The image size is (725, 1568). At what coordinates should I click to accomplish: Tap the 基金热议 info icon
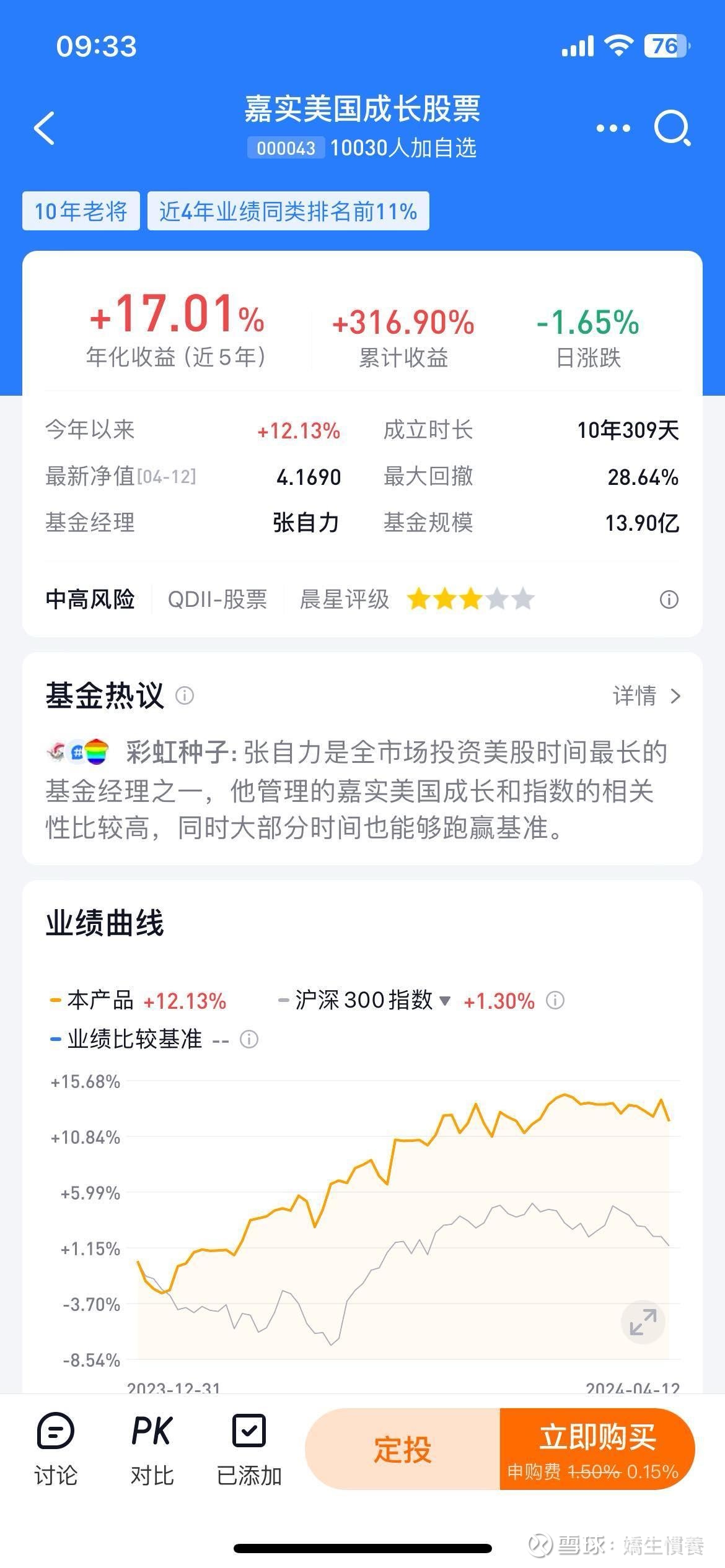click(184, 696)
